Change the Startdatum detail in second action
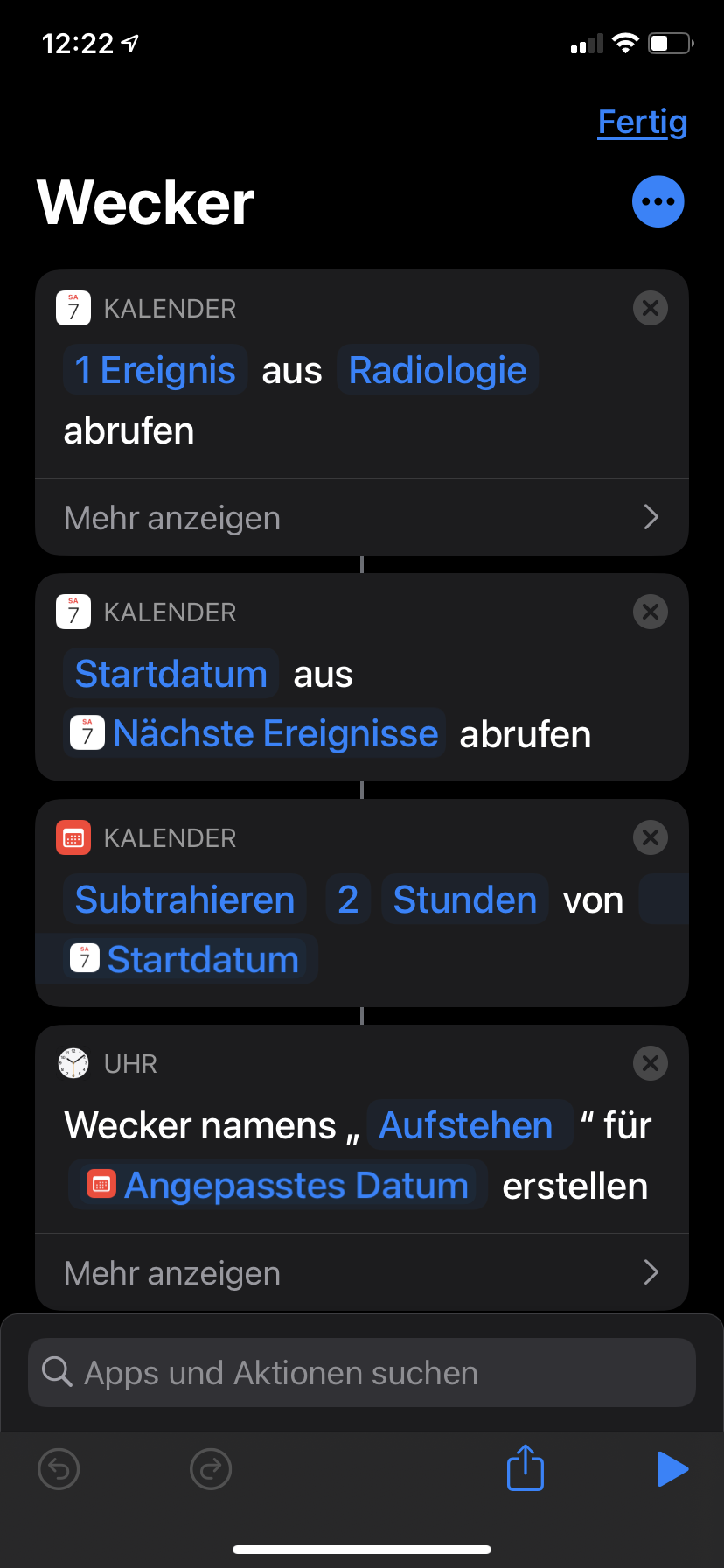724x1568 pixels. [171, 674]
